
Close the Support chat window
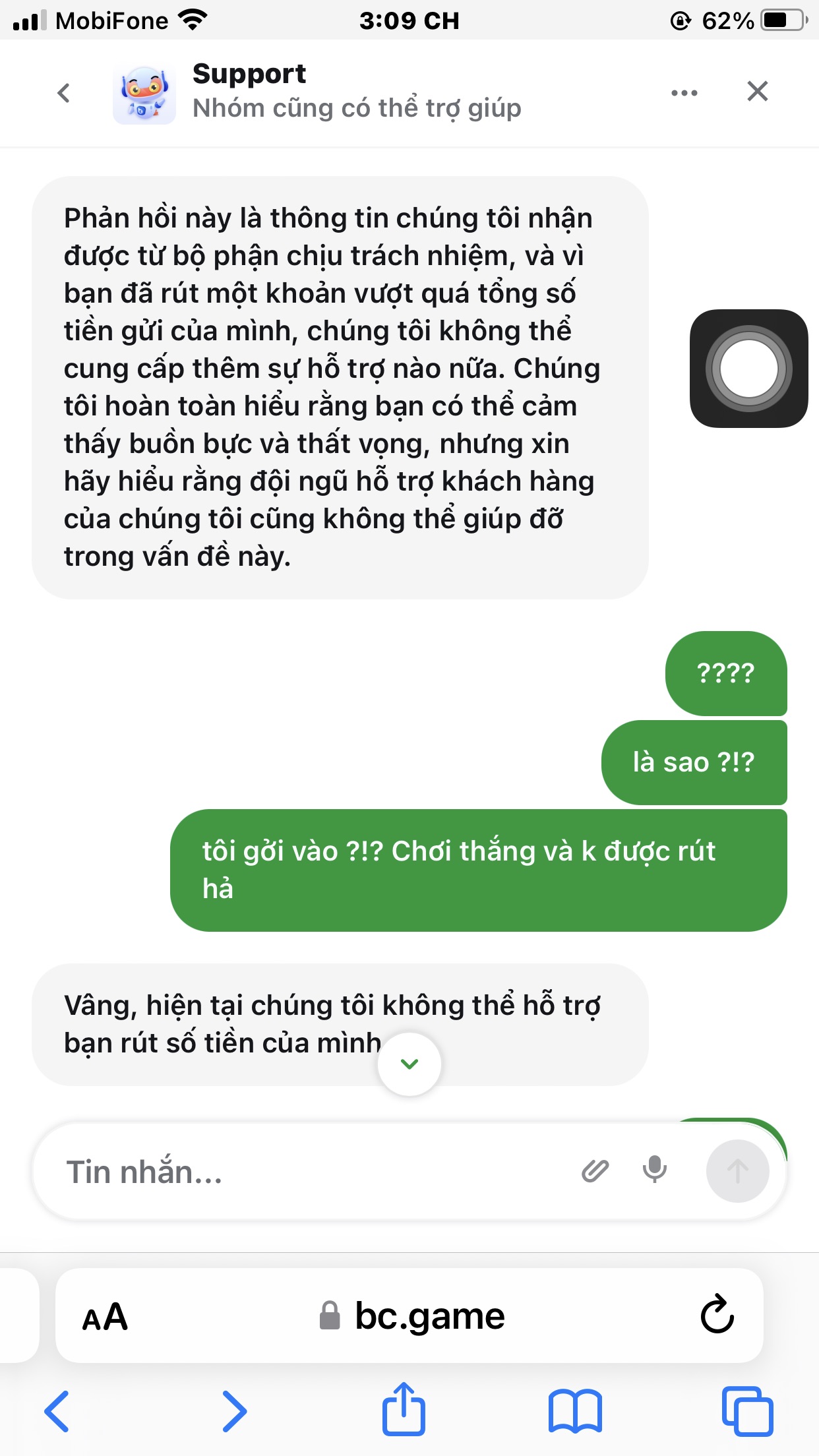click(758, 91)
